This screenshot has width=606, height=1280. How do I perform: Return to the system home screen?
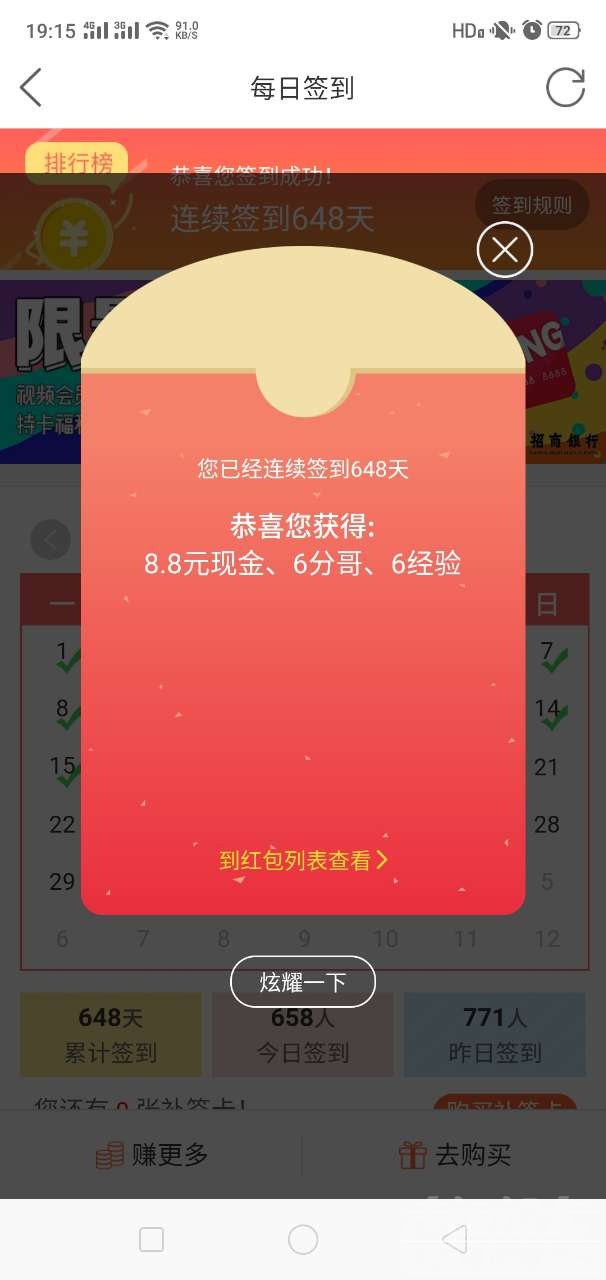coord(303,1240)
